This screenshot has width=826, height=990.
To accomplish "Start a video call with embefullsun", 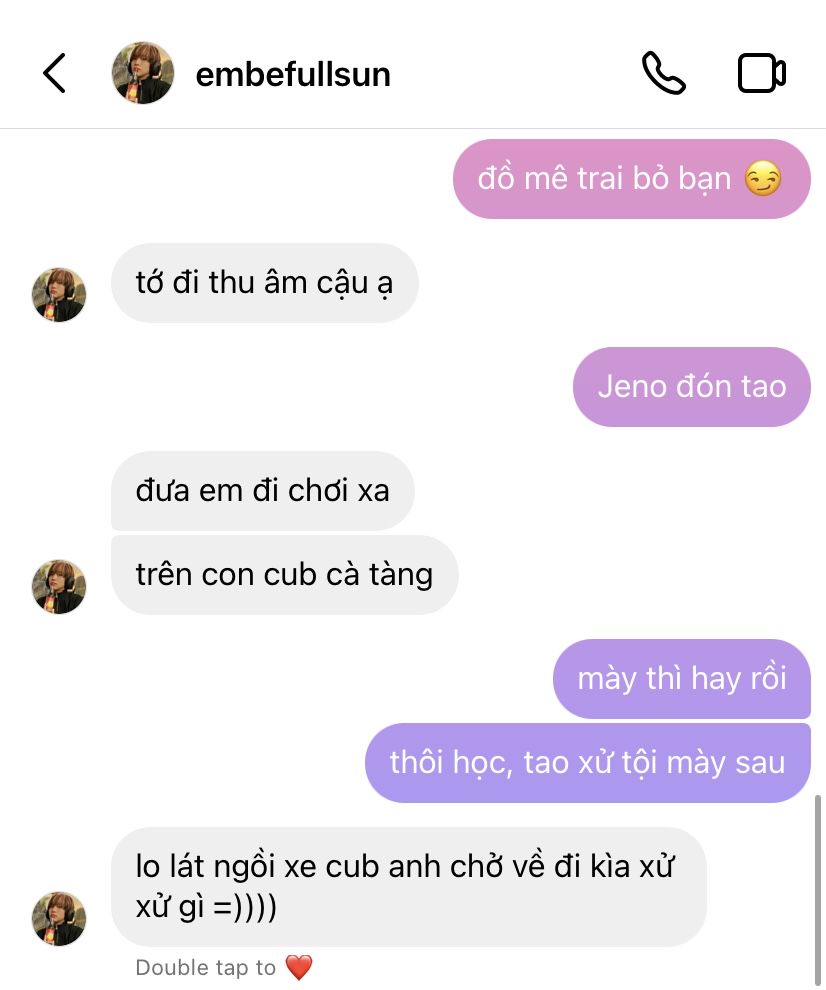I will 762,74.
